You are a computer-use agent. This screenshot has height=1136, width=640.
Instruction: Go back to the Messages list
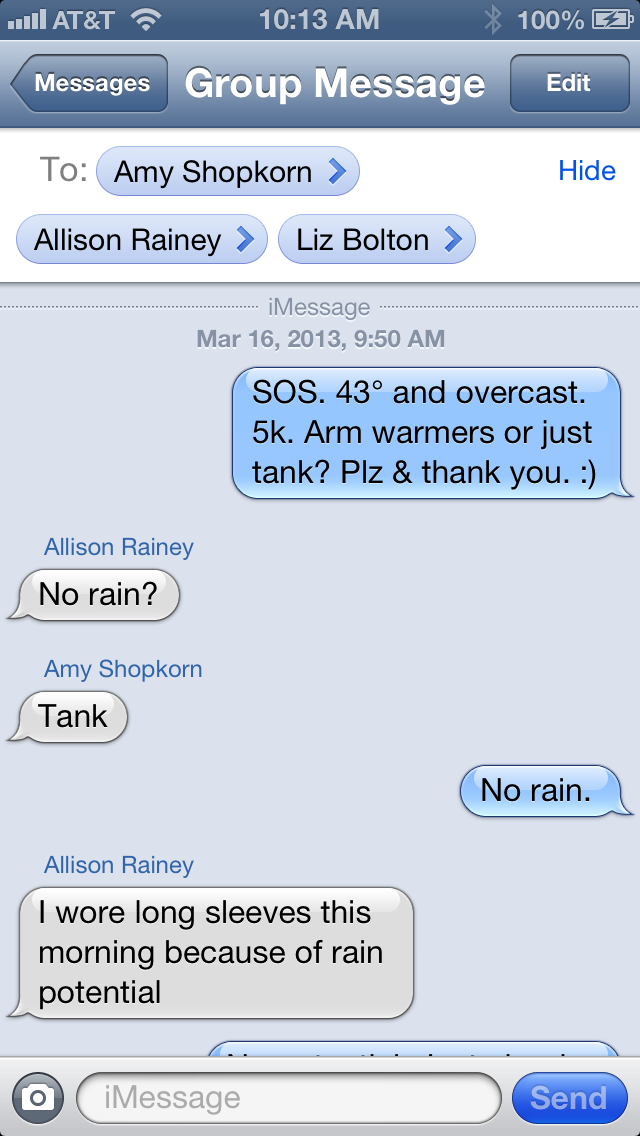coord(89,84)
